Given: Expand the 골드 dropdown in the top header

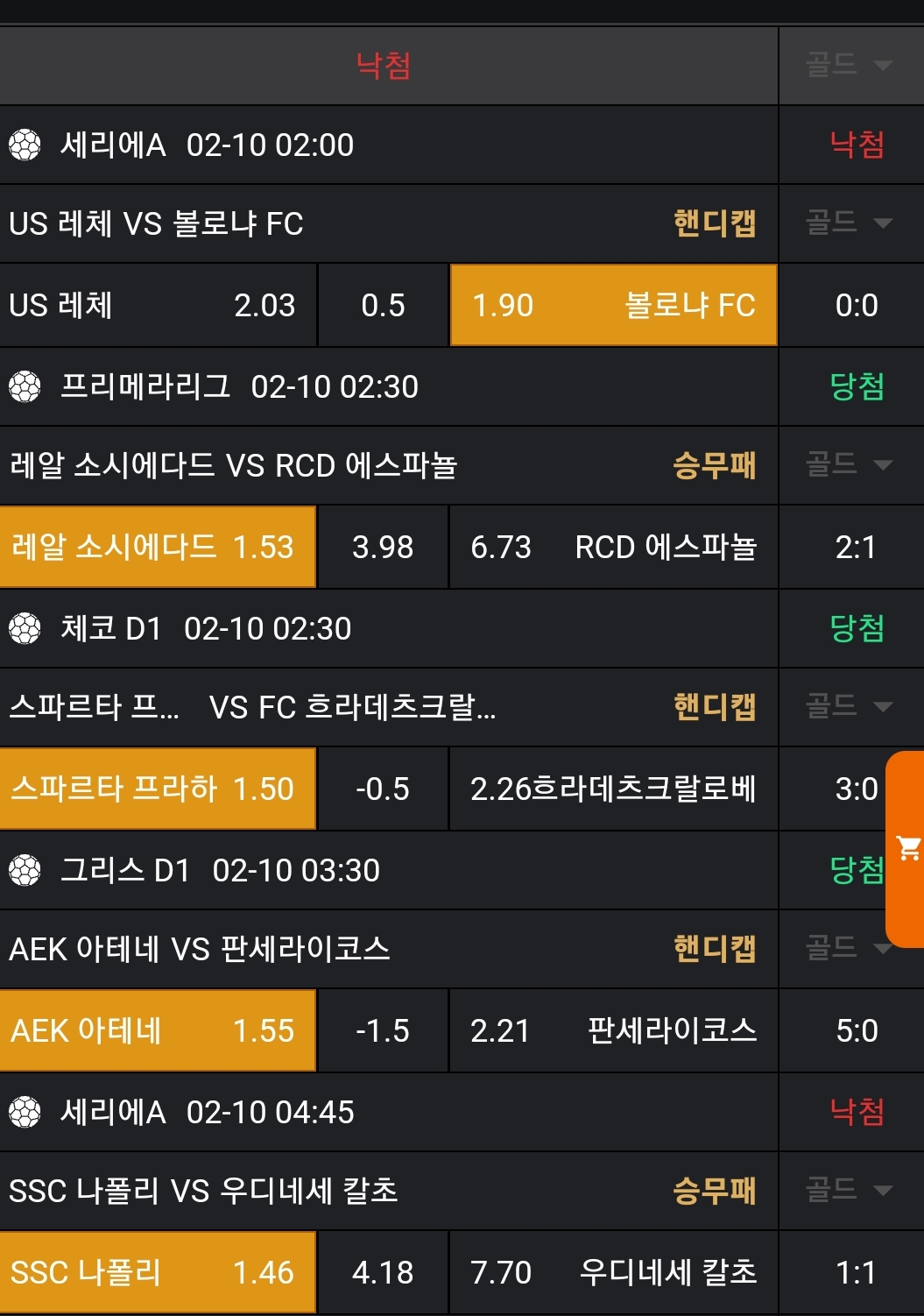Looking at the screenshot, I should 849,65.
